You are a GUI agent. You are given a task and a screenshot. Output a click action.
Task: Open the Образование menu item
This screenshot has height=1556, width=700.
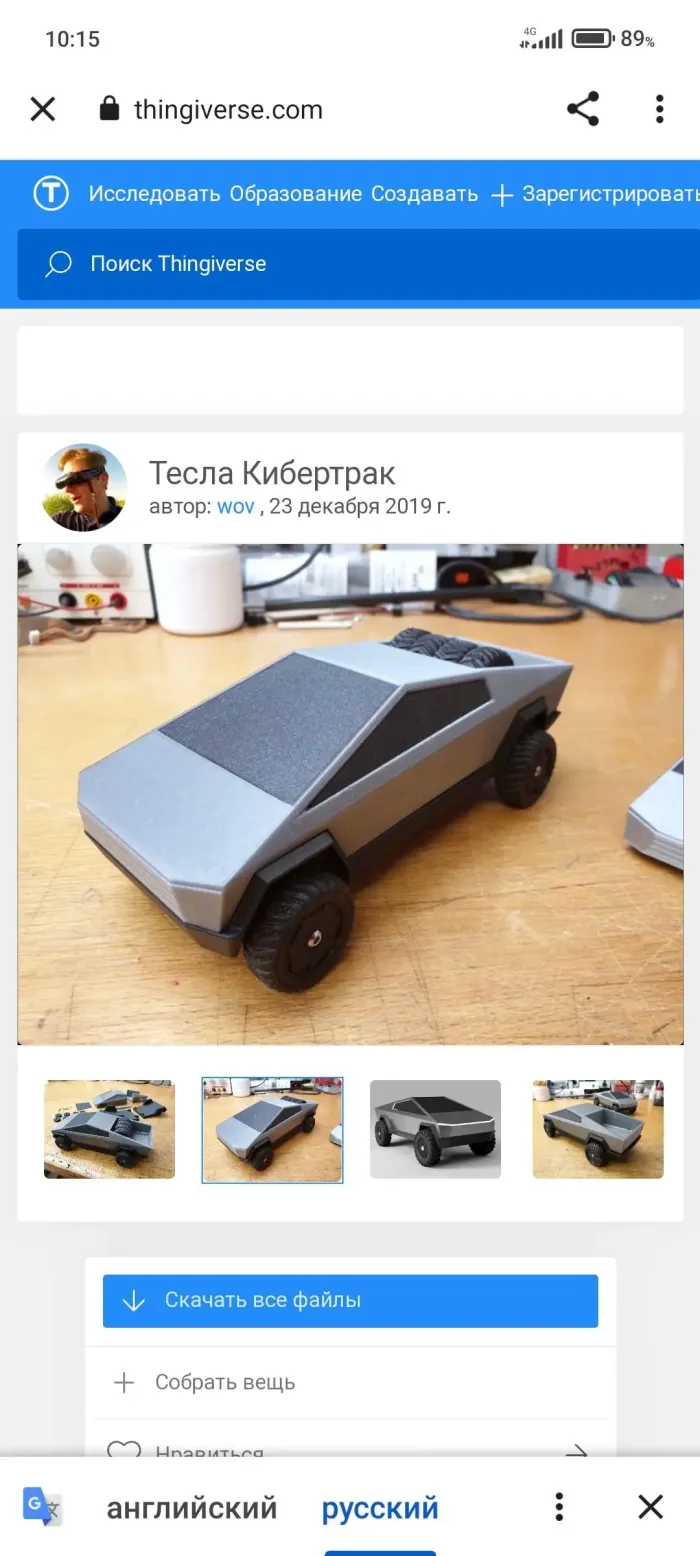[x=295, y=194]
